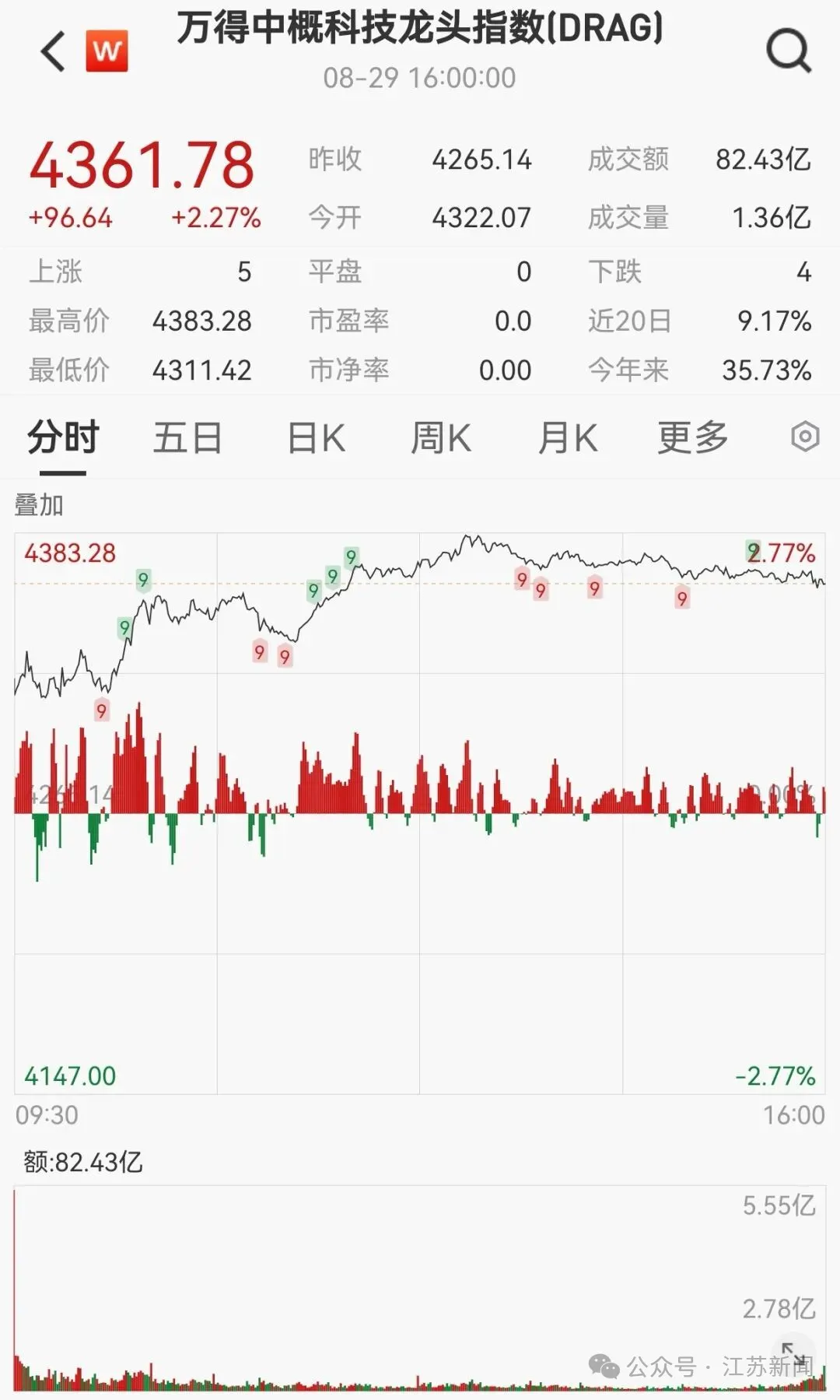The width and height of the screenshot is (840, 1400).
Task: Go back using the top-left arrow
Action: [x=53, y=52]
